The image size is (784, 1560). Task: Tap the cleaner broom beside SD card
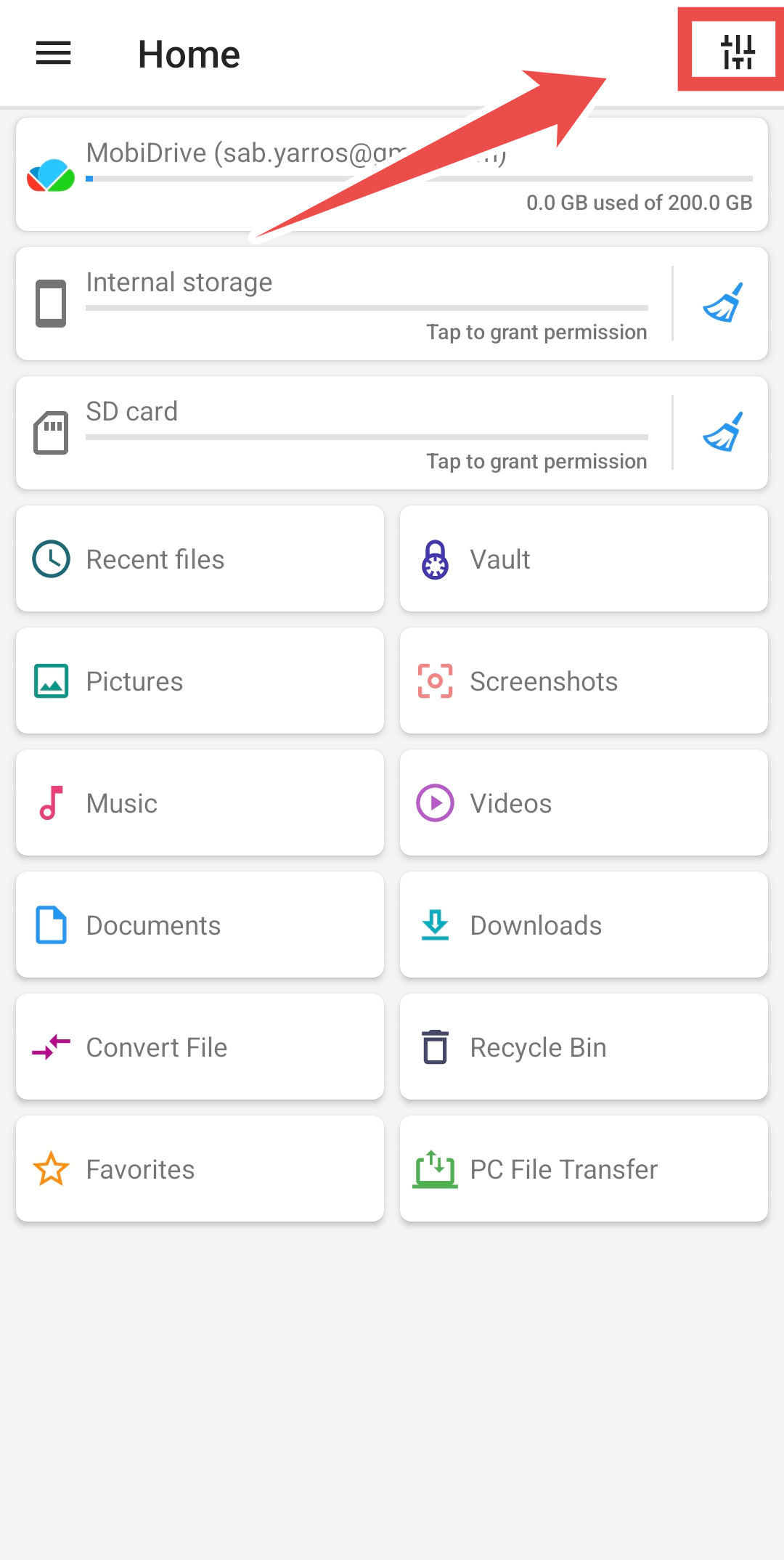722,433
